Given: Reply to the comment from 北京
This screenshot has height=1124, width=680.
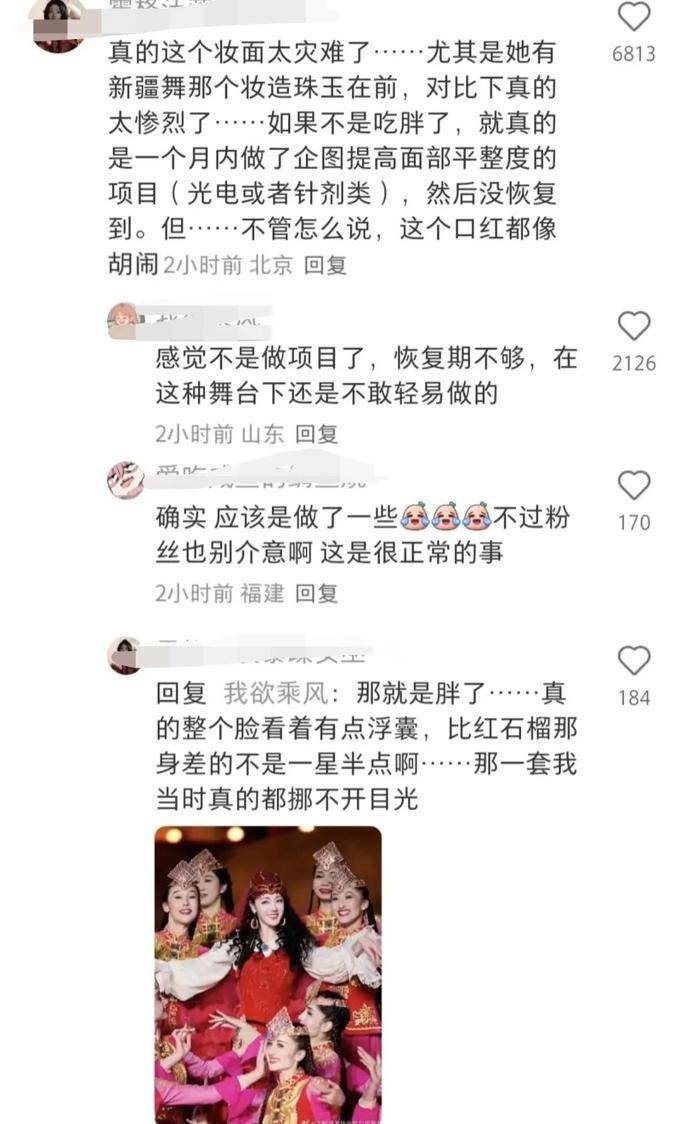Looking at the screenshot, I should tap(325, 265).
